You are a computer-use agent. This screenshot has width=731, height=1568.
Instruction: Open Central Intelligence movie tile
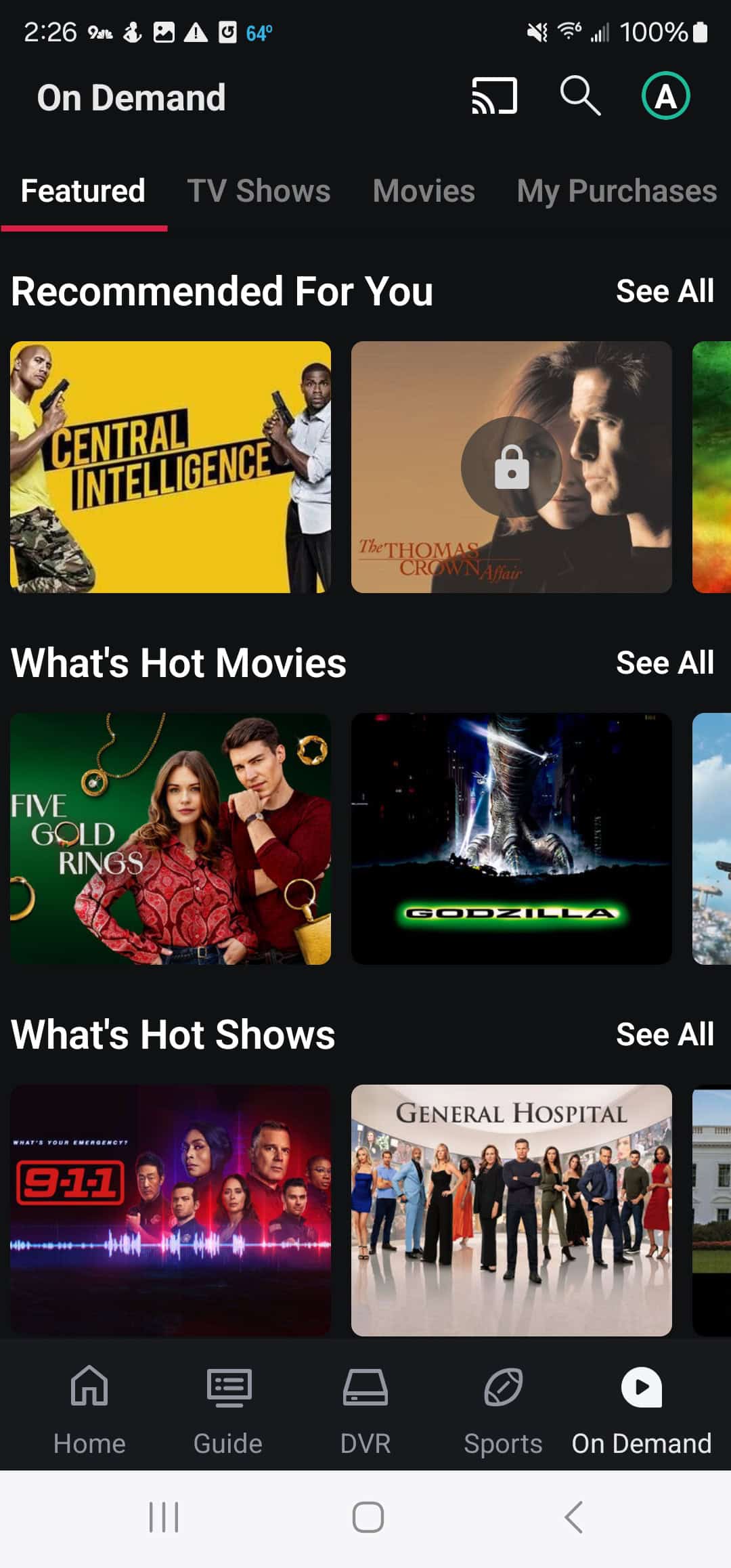(x=171, y=467)
